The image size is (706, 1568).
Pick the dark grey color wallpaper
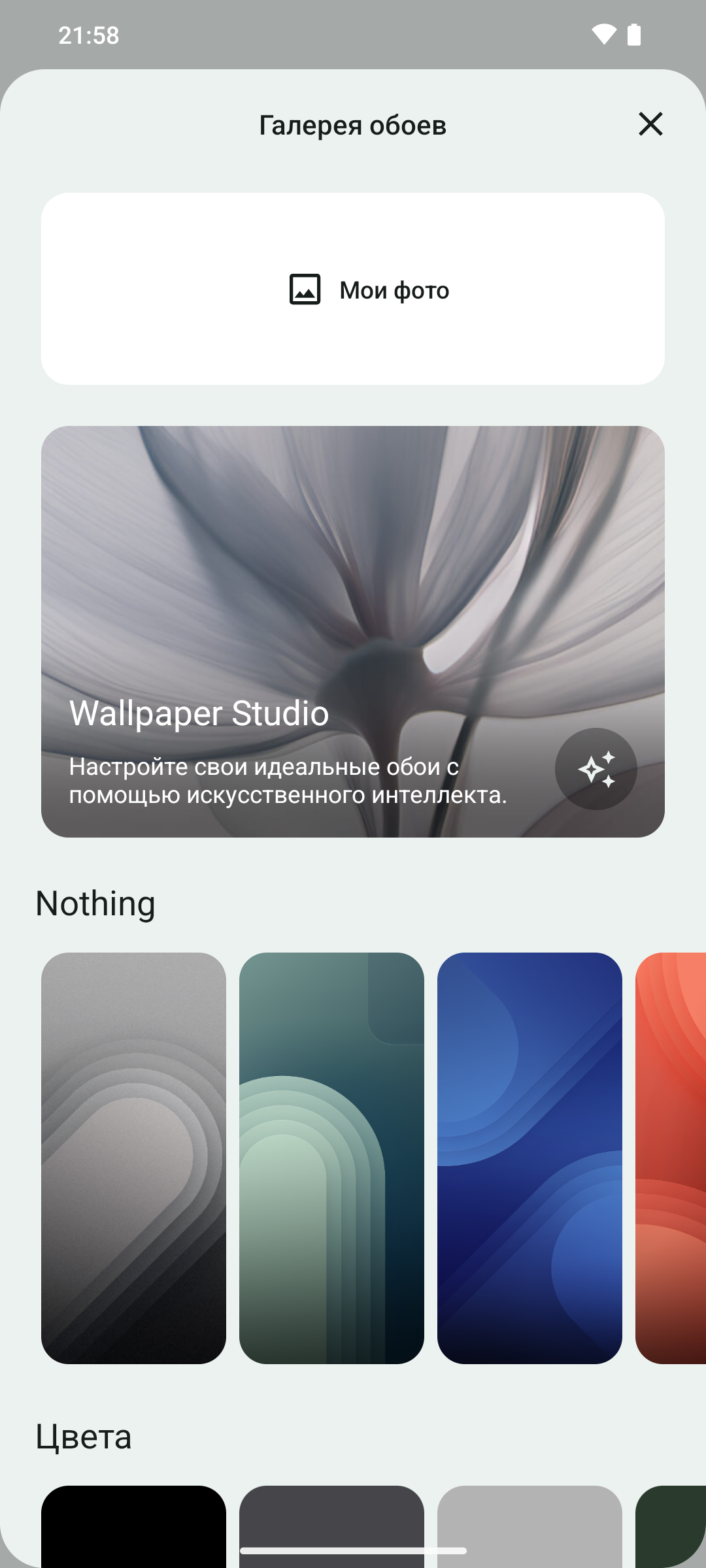click(x=331, y=1516)
